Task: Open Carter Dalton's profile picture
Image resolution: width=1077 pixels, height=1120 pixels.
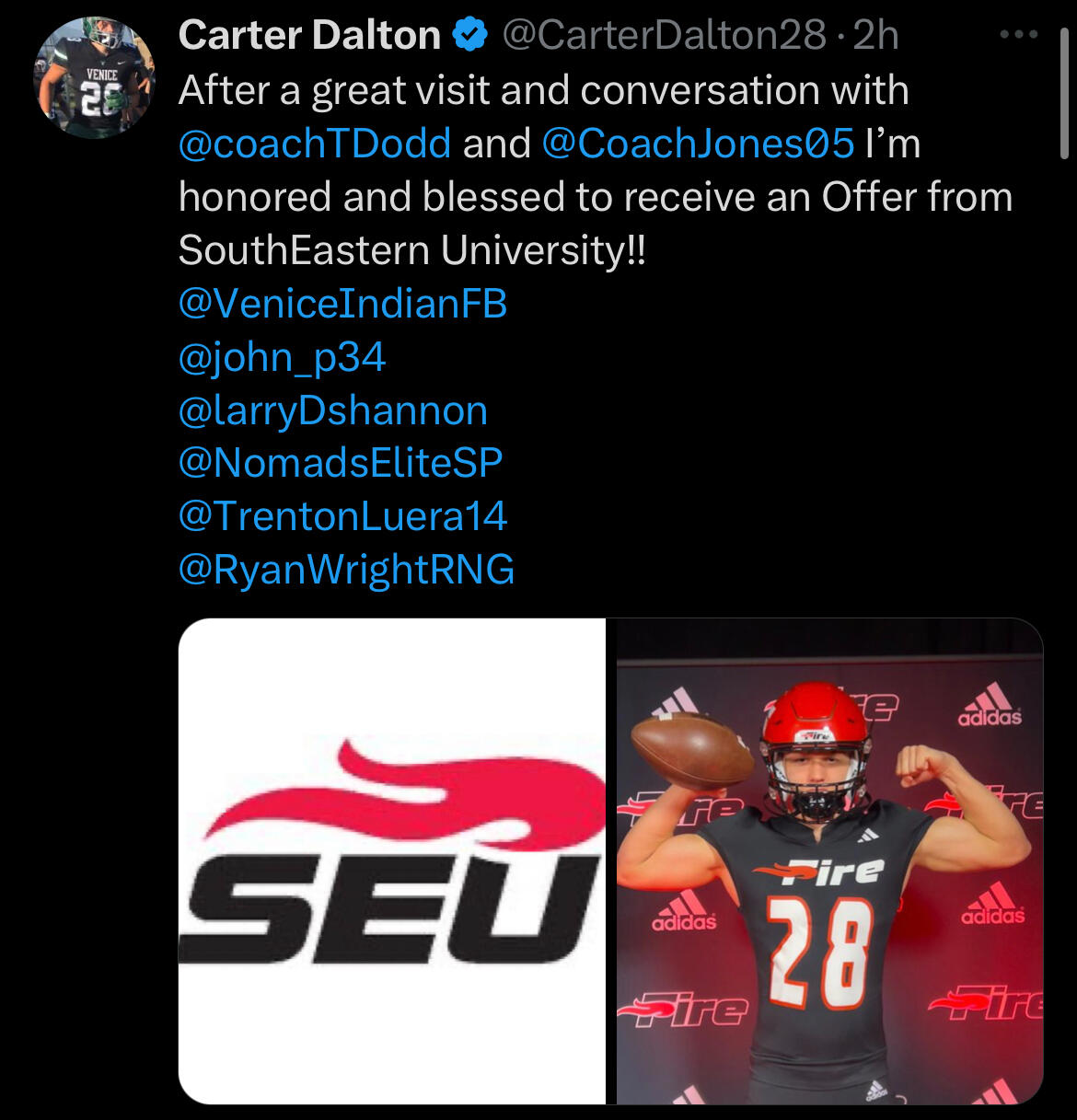Action: 94,77
